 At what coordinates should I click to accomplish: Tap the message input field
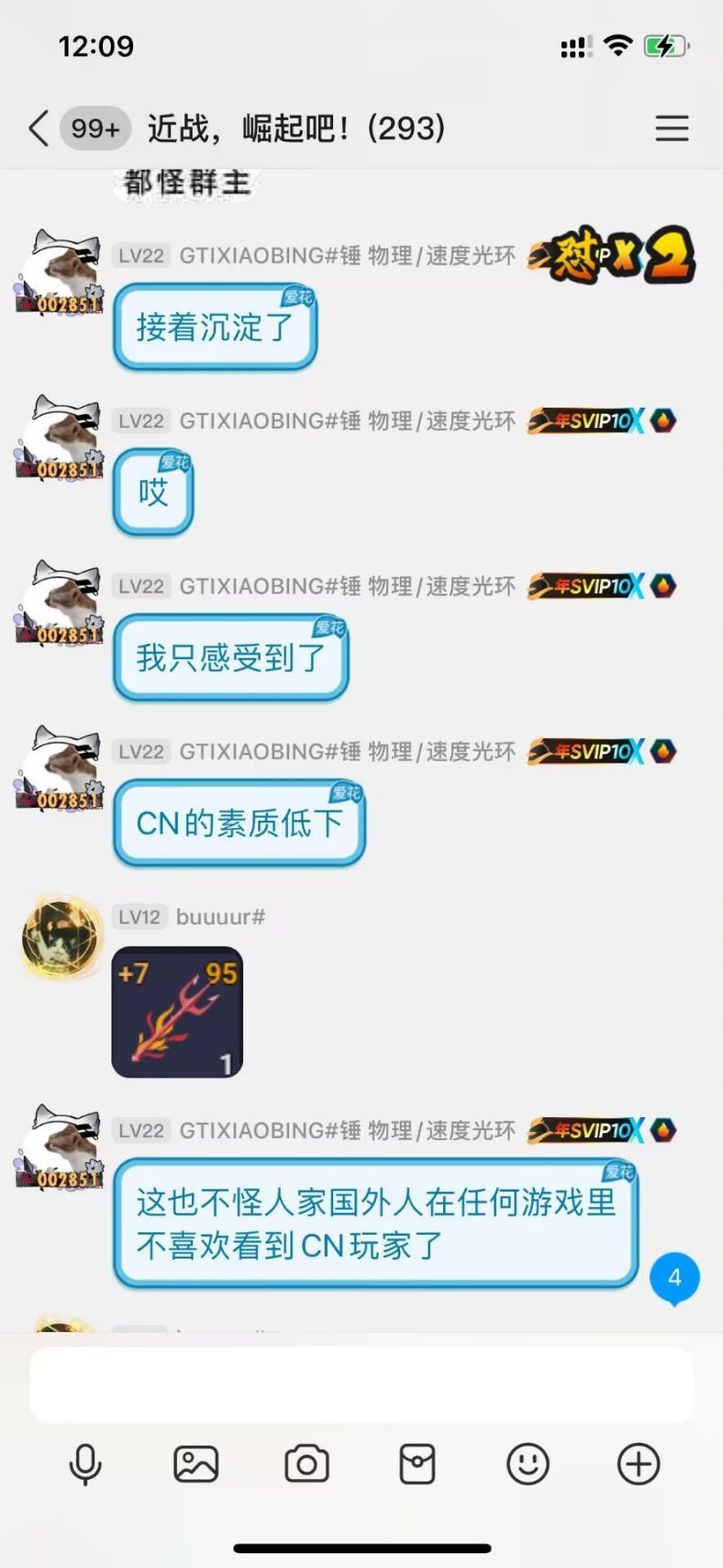[361, 1384]
